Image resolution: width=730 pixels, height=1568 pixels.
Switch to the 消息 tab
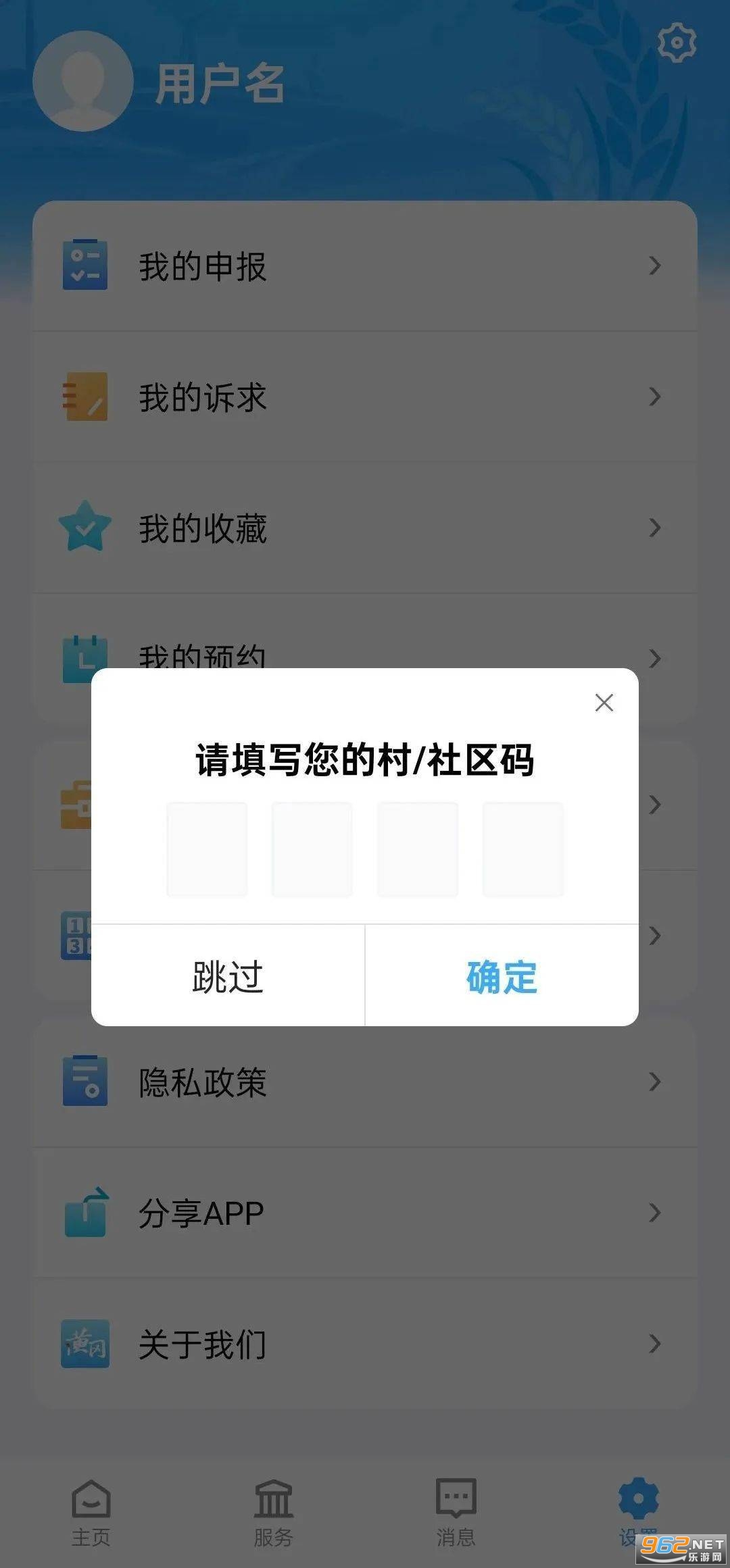(x=456, y=1513)
